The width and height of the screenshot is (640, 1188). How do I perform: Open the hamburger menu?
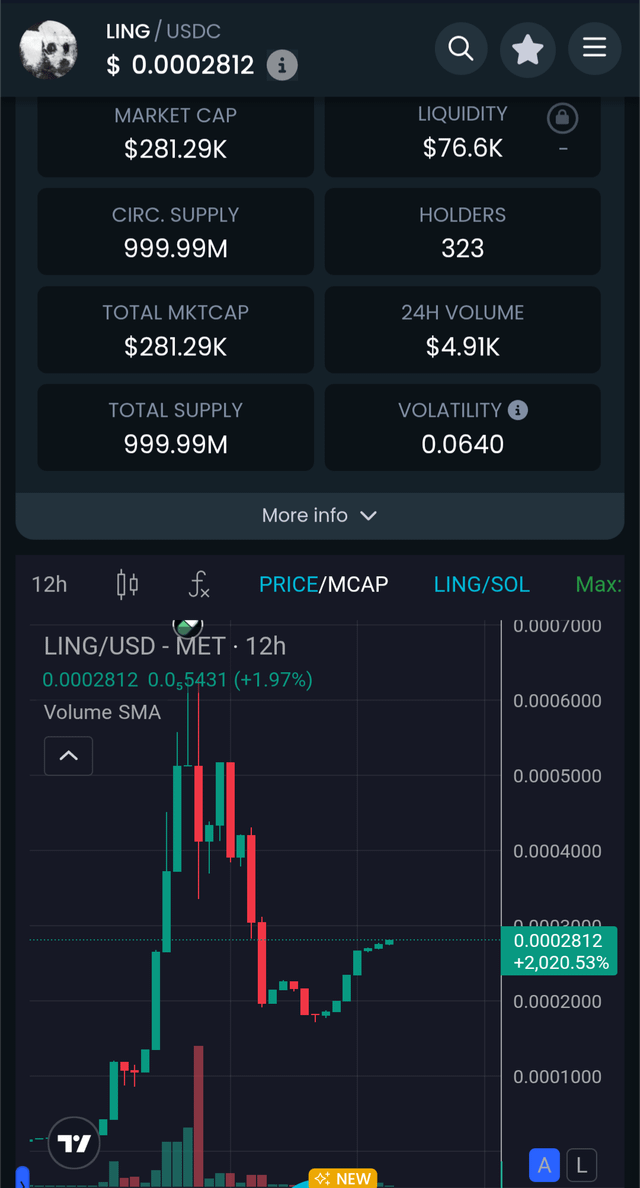[x=595, y=48]
